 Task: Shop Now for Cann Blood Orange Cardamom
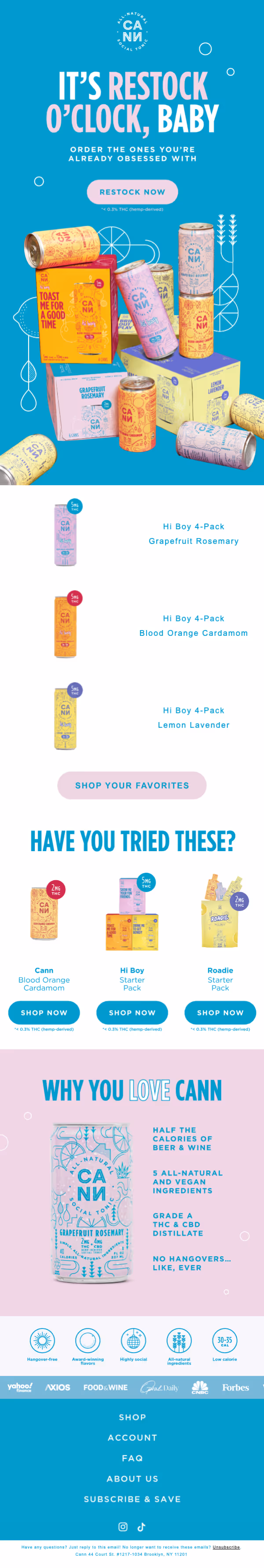coord(44,1012)
